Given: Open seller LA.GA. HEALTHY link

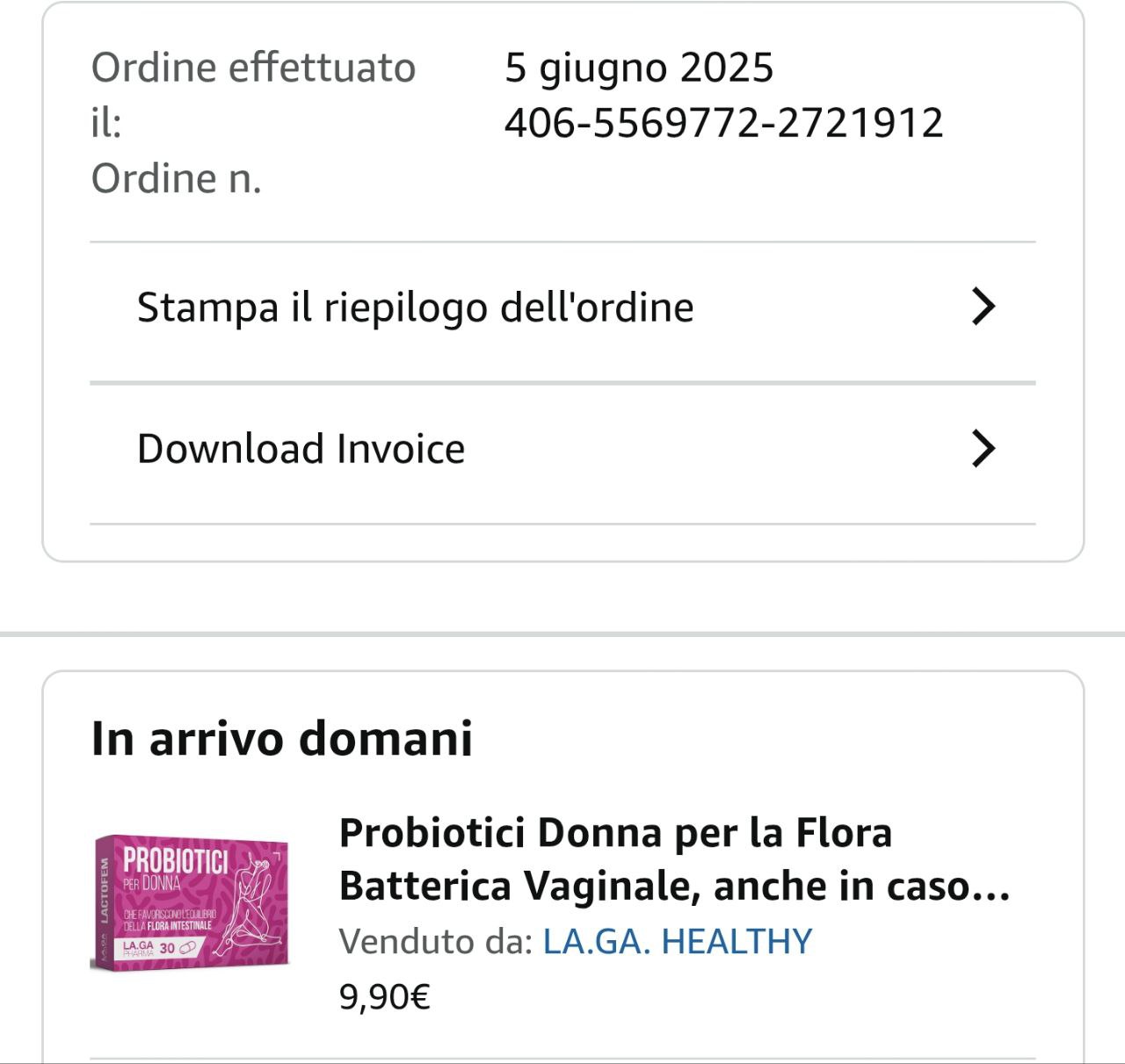Looking at the screenshot, I should (x=677, y=942).
